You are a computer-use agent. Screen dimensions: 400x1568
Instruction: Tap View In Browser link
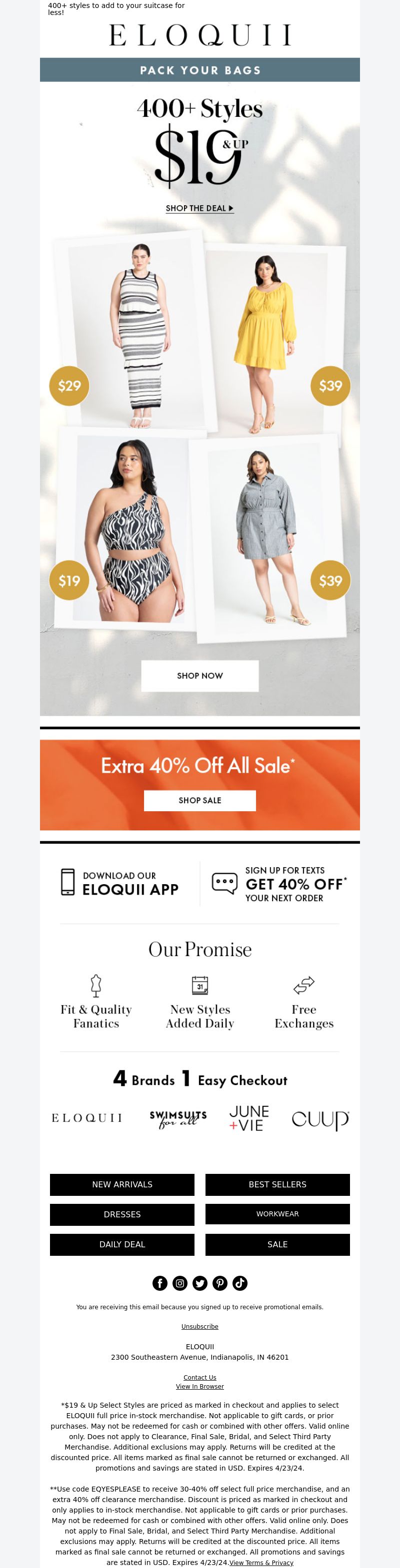pyautogui.click(x=199, y=1387)
